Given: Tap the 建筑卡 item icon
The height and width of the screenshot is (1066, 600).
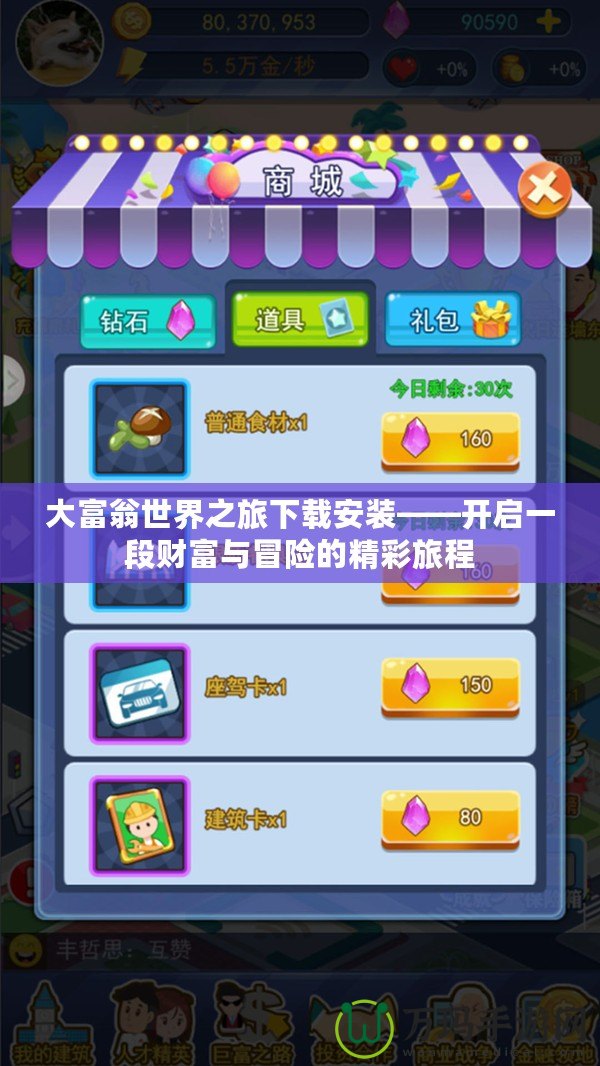Looking at the screenshot, I should pyautogui.click(x=140, y=825).
